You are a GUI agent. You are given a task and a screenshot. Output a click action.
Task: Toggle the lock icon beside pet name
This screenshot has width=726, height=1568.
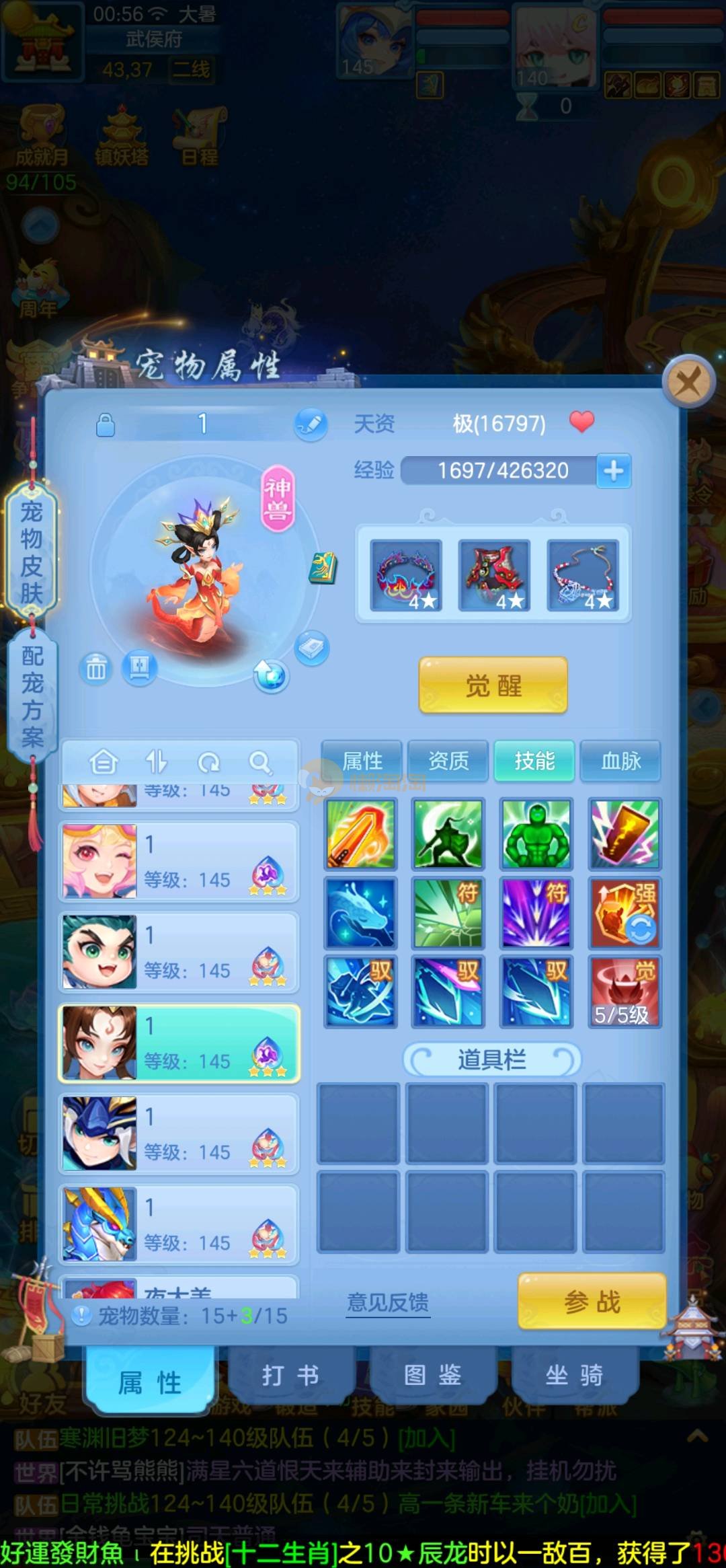106,424
